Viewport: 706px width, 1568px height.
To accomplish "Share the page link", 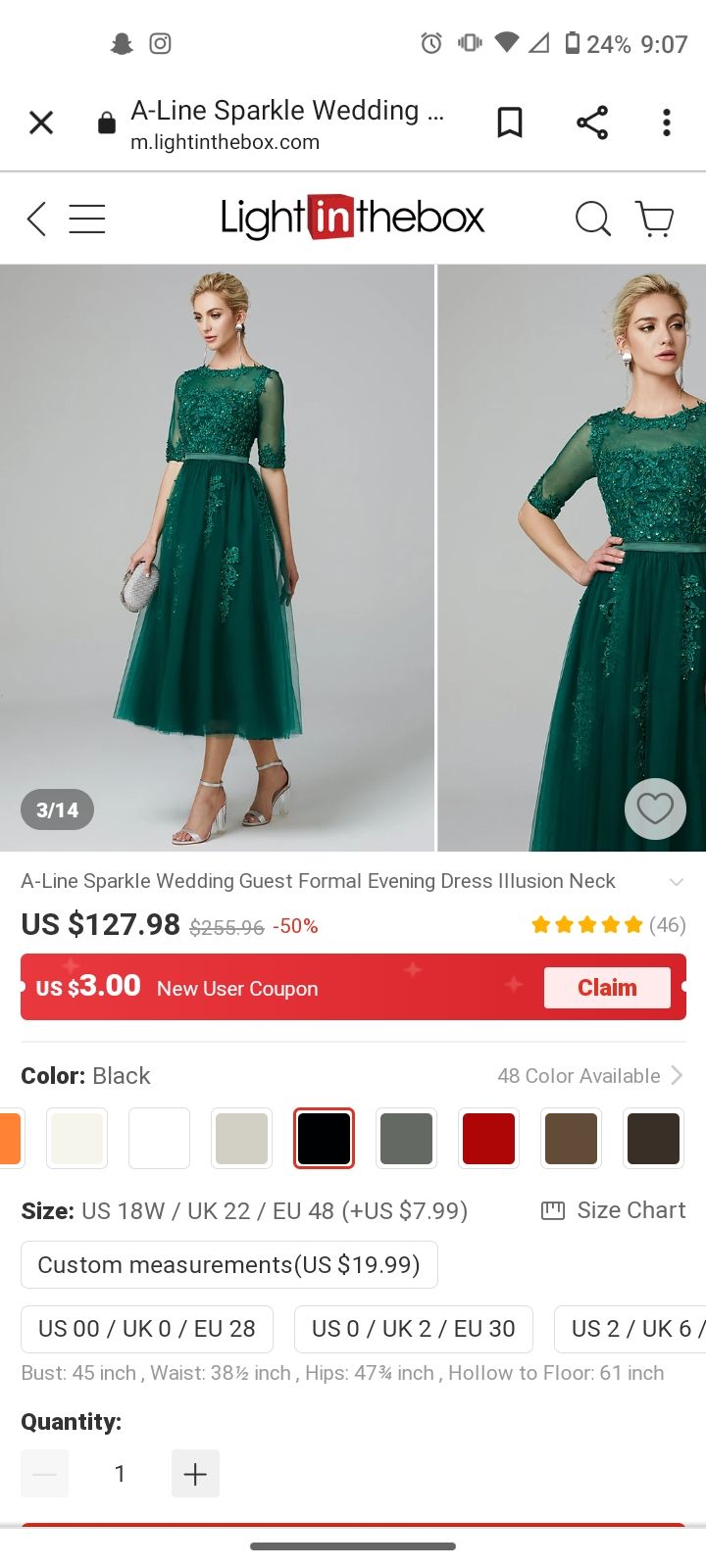I will coord(592,122).
